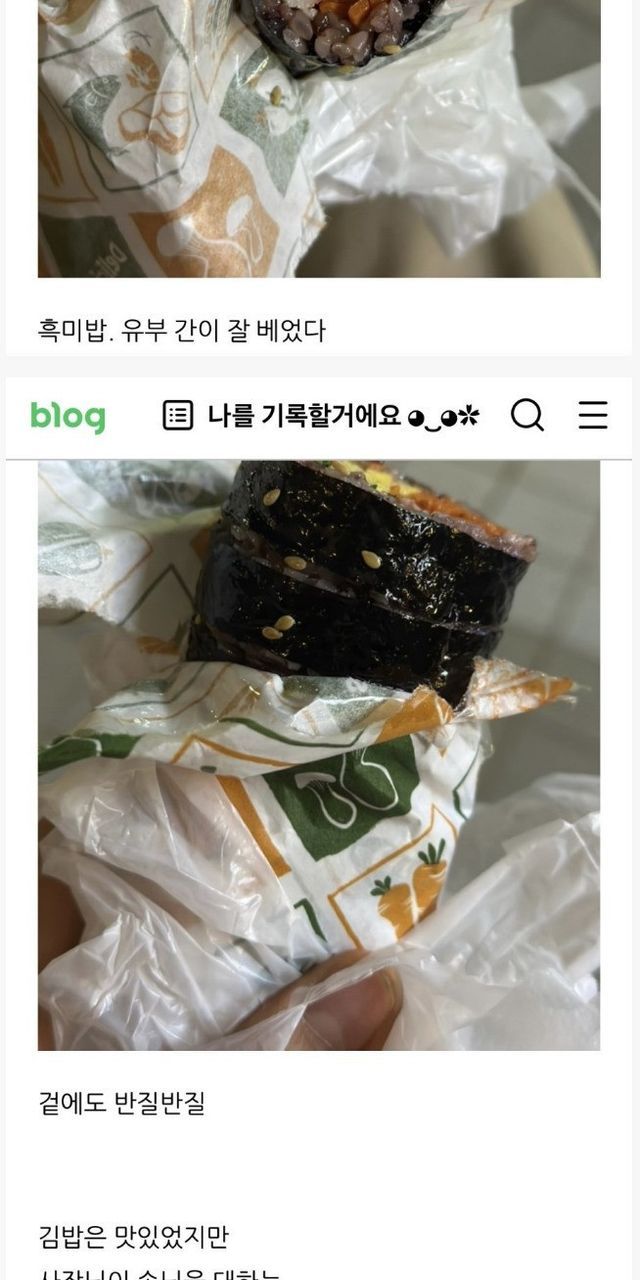Open the hamburger menu
This screenshot has height=1280, width=640.
[593, 415]
